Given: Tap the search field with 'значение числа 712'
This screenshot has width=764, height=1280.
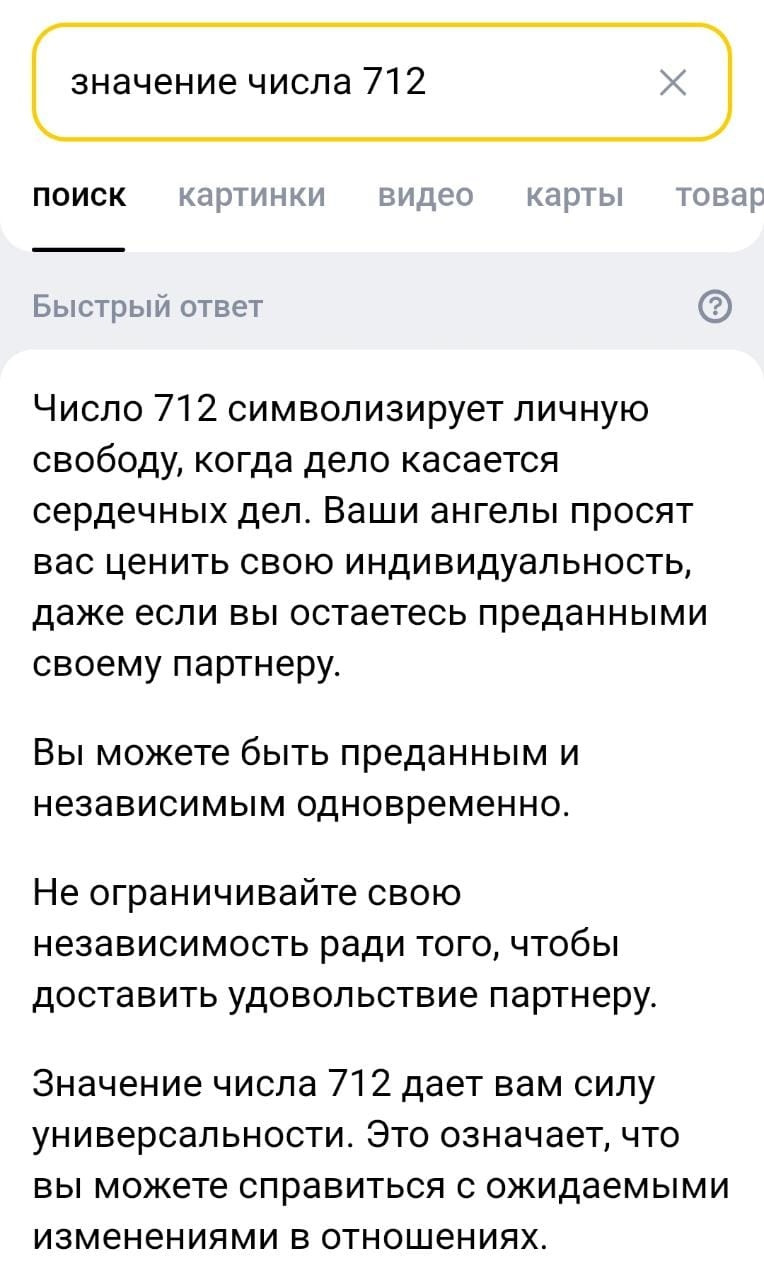Looking at the screenshot, I should point(330,82).
